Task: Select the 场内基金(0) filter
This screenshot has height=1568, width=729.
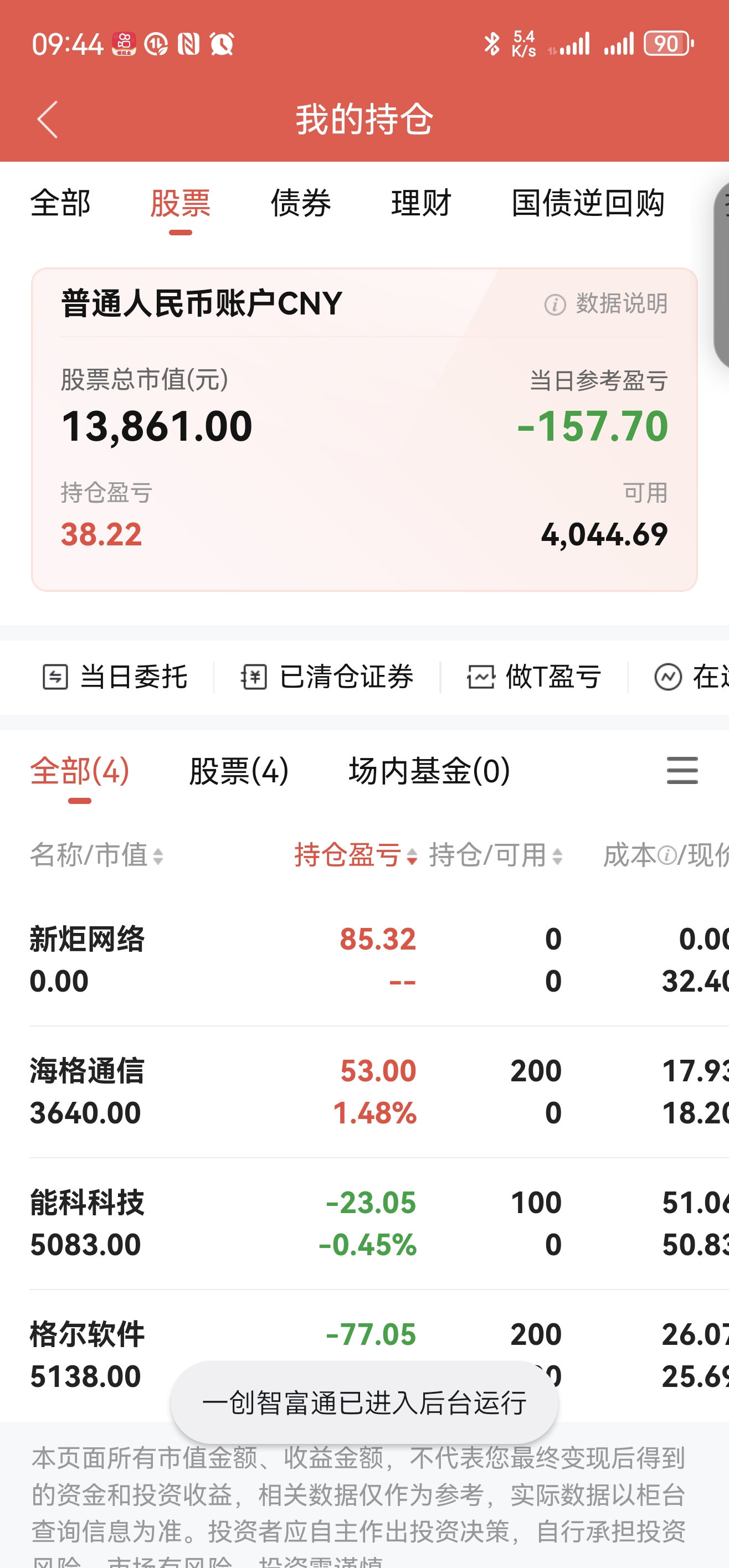Action: (x=429, y=771)
